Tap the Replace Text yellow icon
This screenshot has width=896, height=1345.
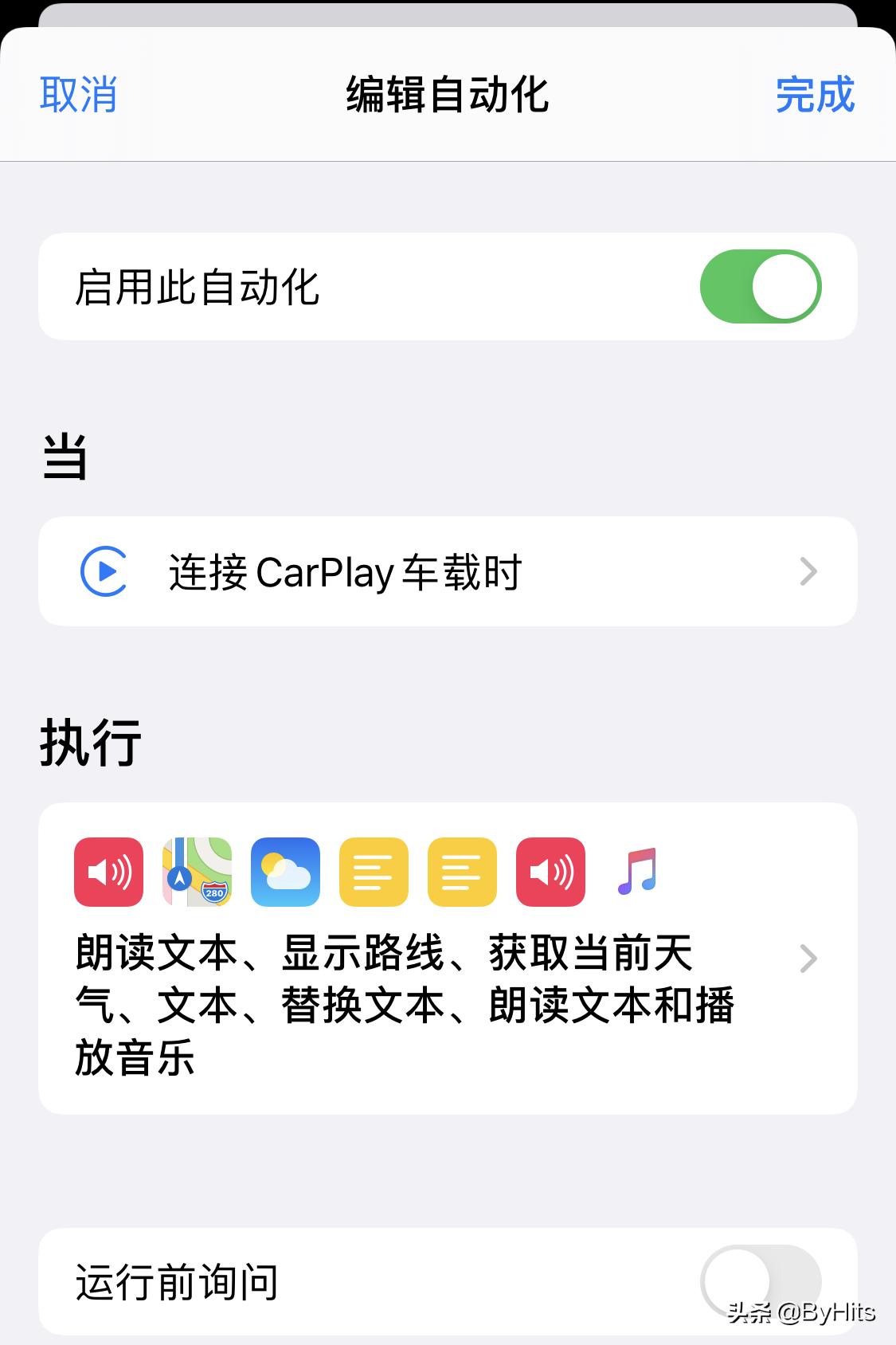pyautogui.click(x=460, y=873)
